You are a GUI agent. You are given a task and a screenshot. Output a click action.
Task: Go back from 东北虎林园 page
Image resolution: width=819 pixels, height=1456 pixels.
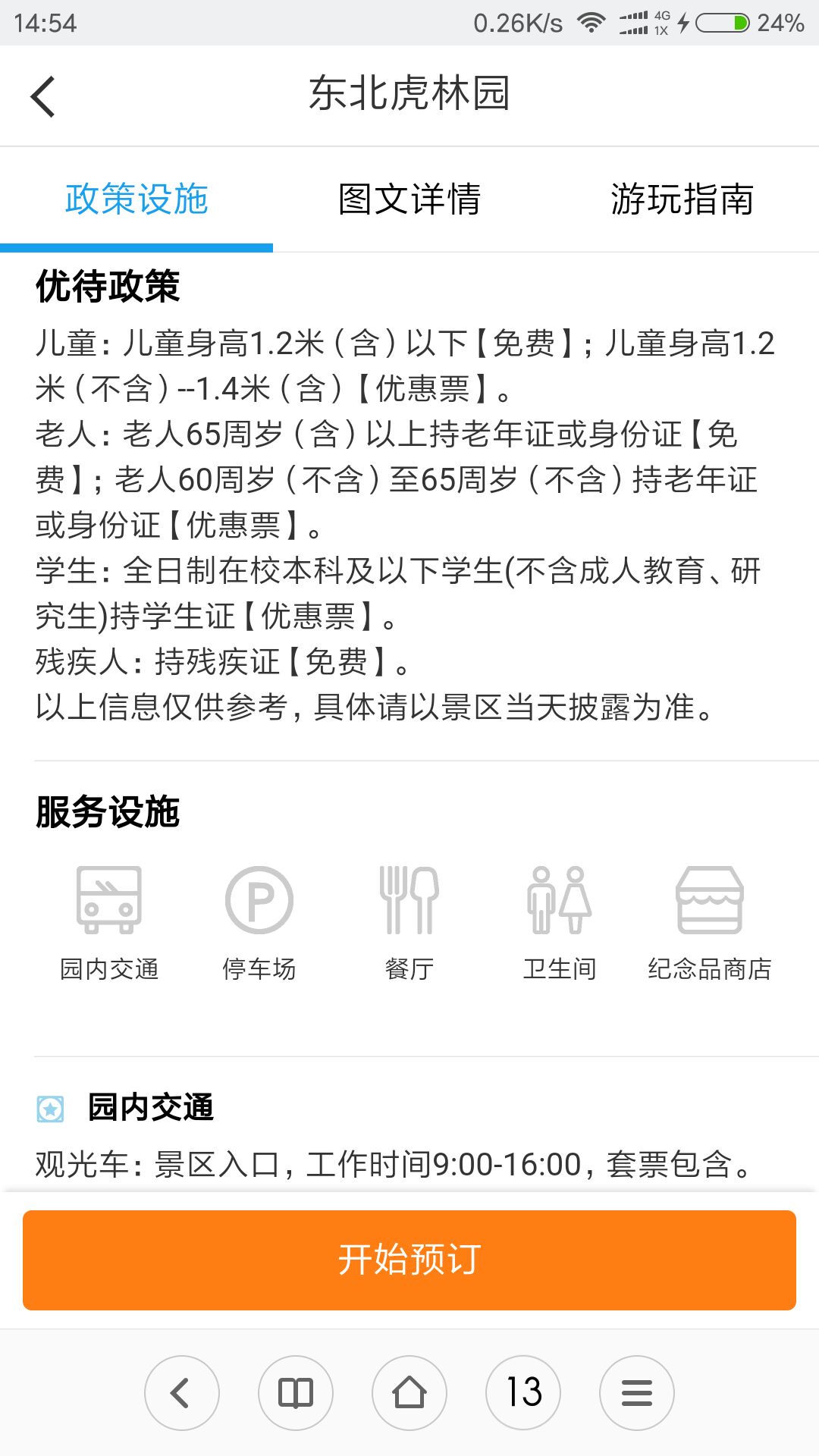point(43,96)
